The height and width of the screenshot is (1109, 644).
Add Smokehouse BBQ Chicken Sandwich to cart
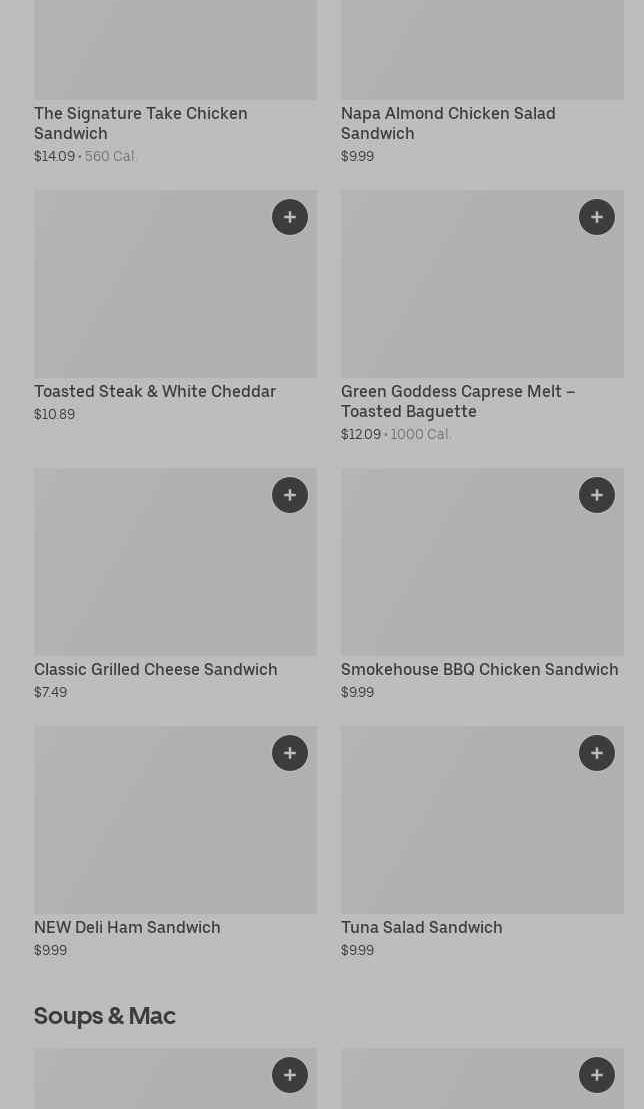point(597,495)
